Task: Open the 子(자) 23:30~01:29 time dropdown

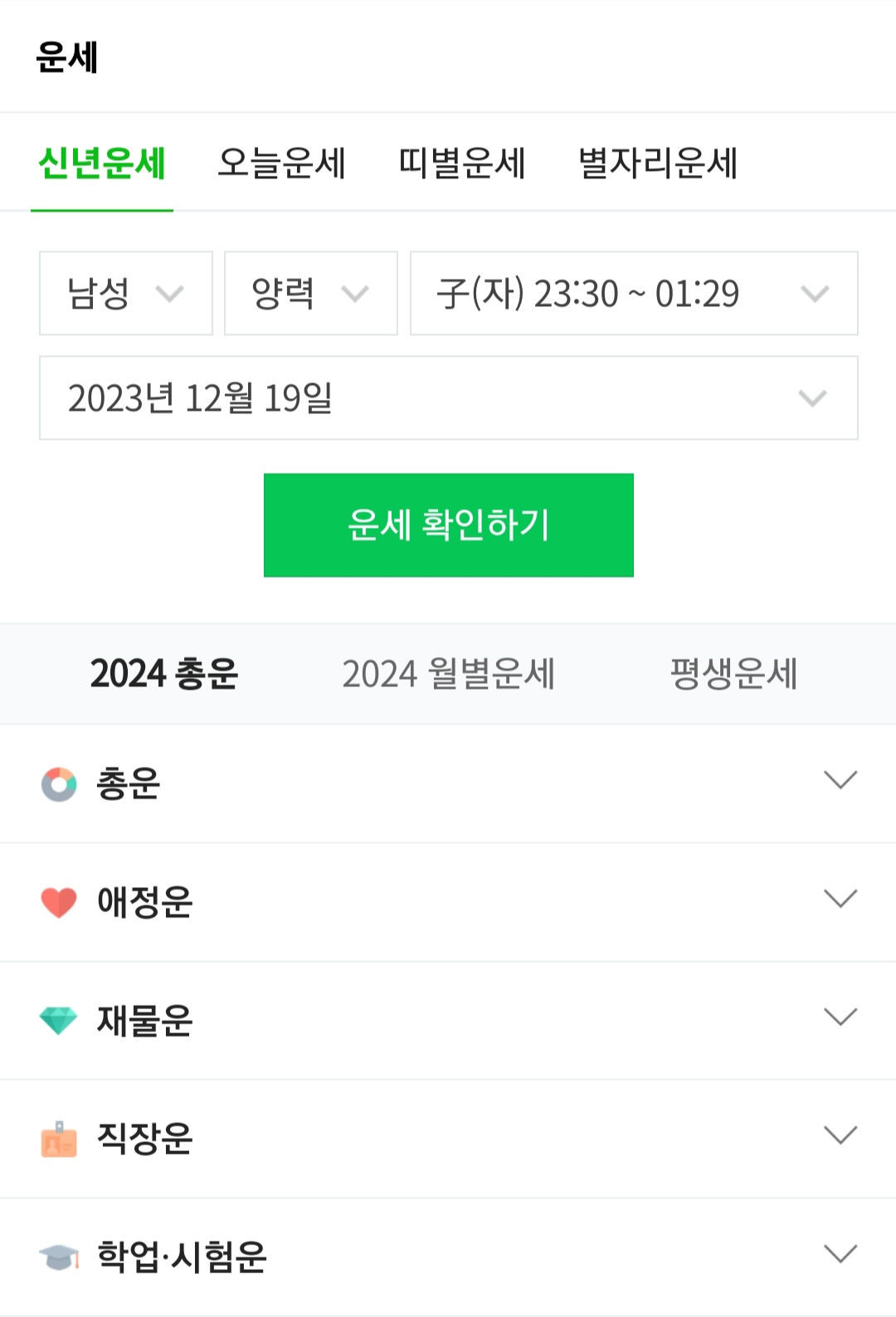Action: click(x=632, y=293)
